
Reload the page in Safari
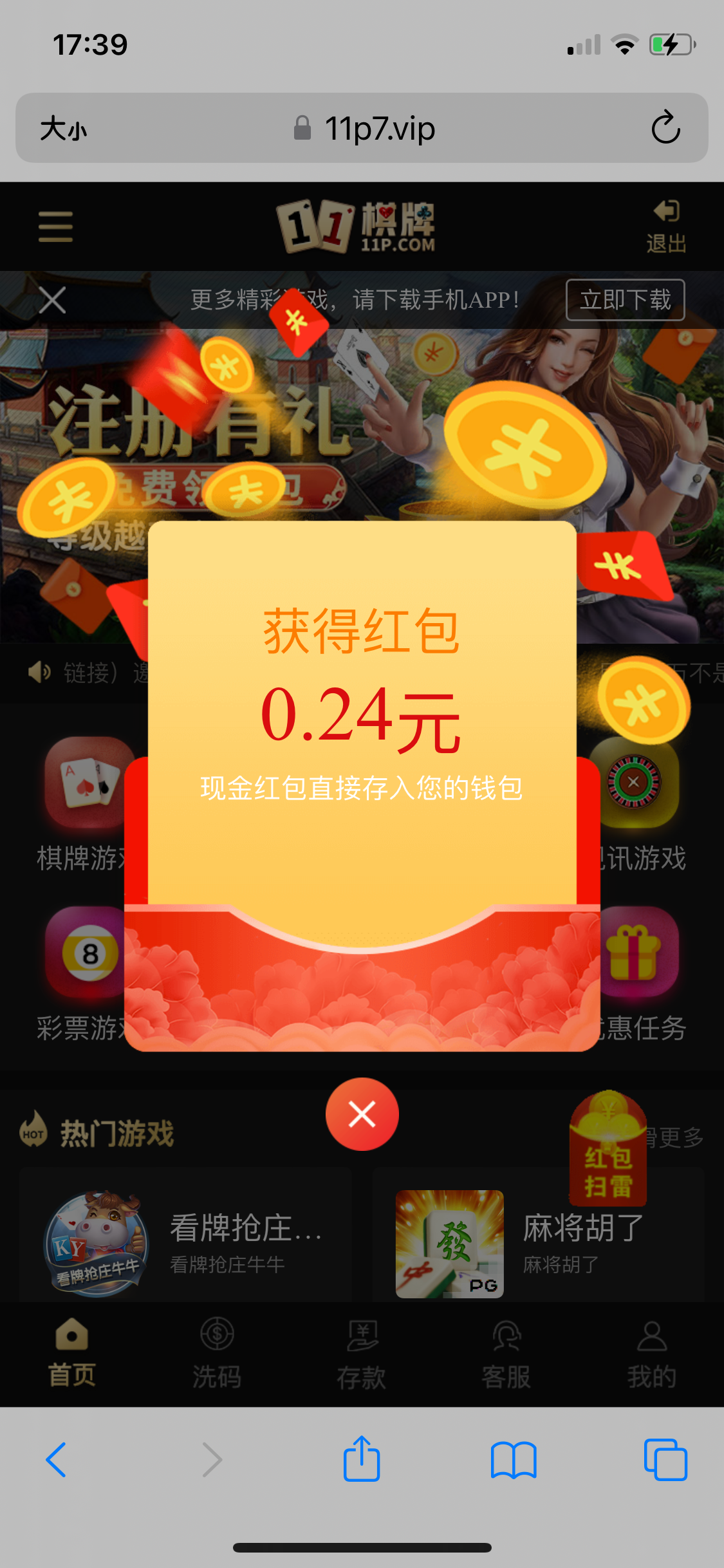665,127
